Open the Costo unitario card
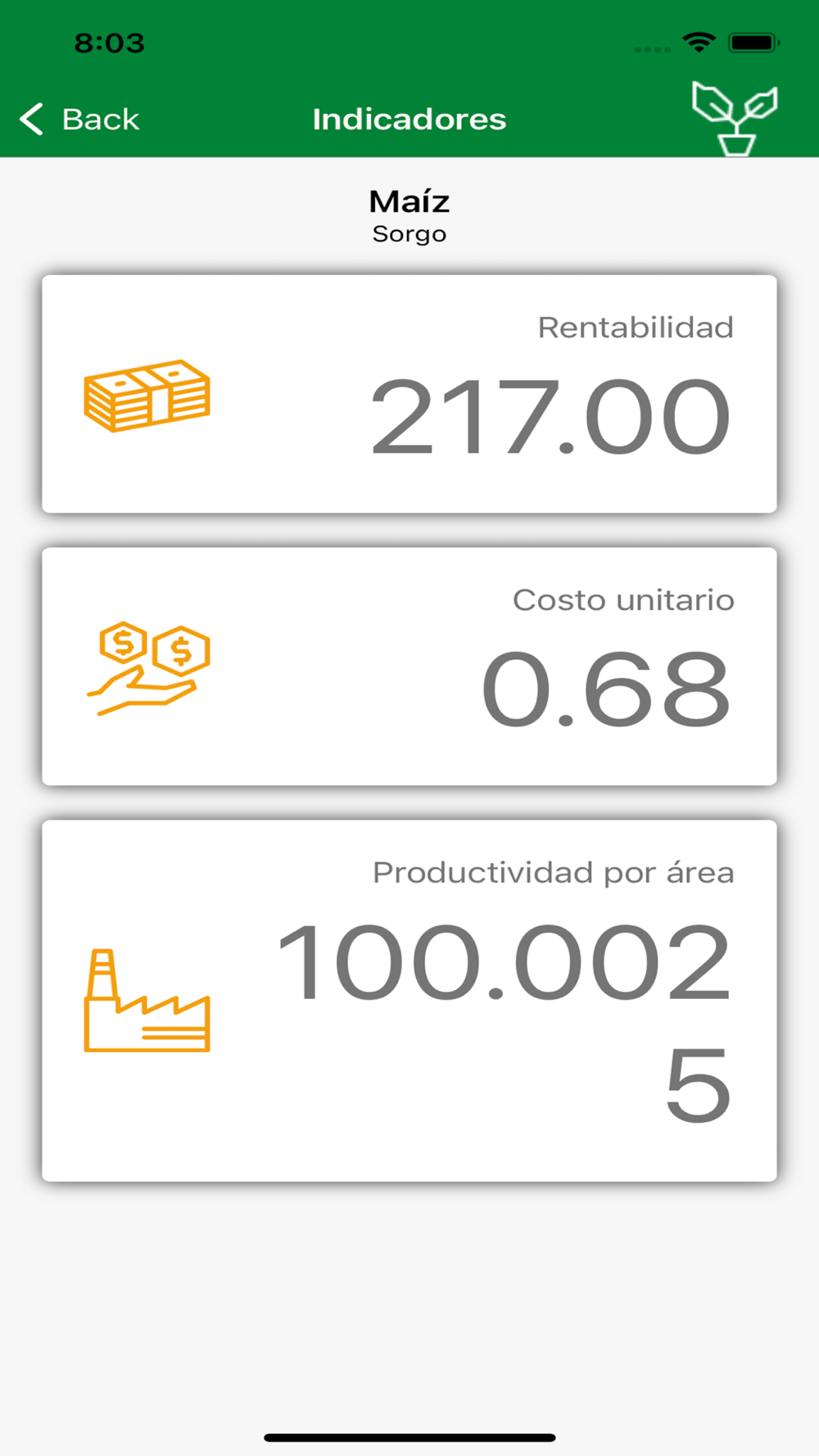Viewport: 819px width, 1456px height. tap(409, 667)
